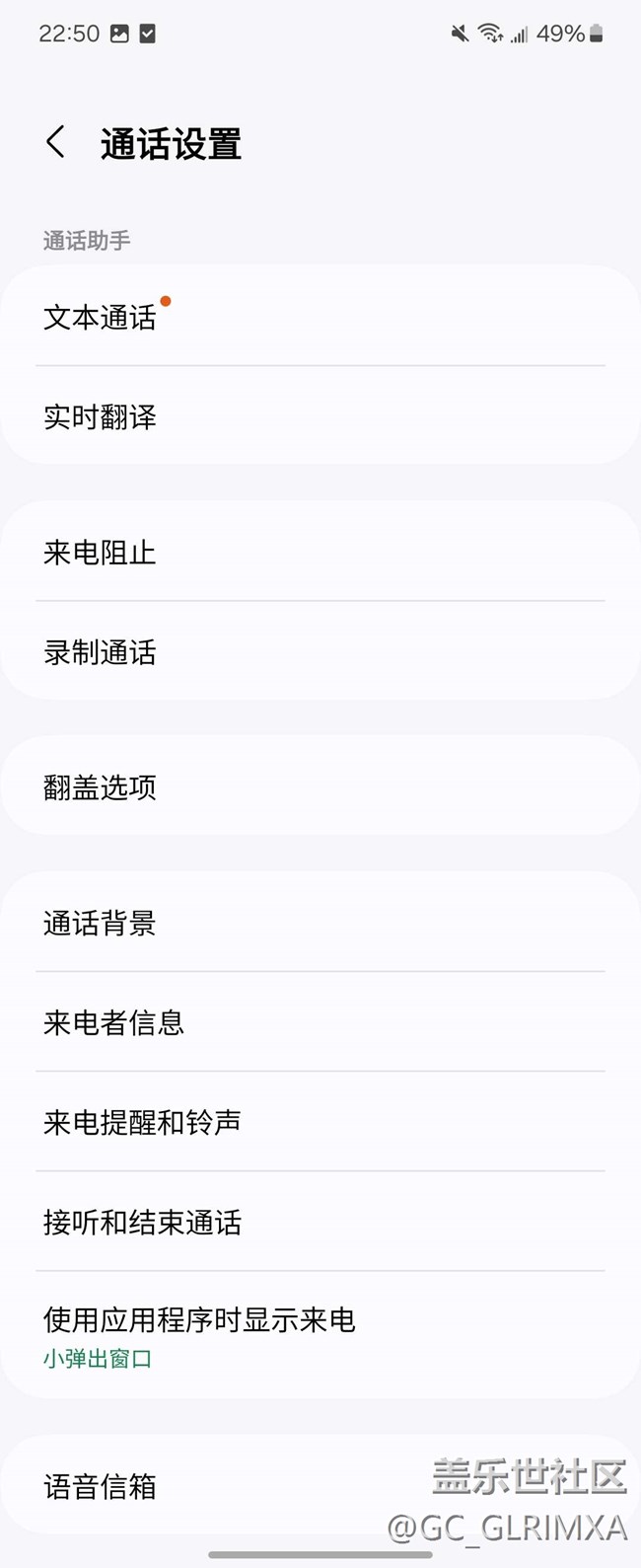Open 使用应用程序时显示来电 option
The height and width of the screenshot is (1568, 641).
click(320, 1334)
